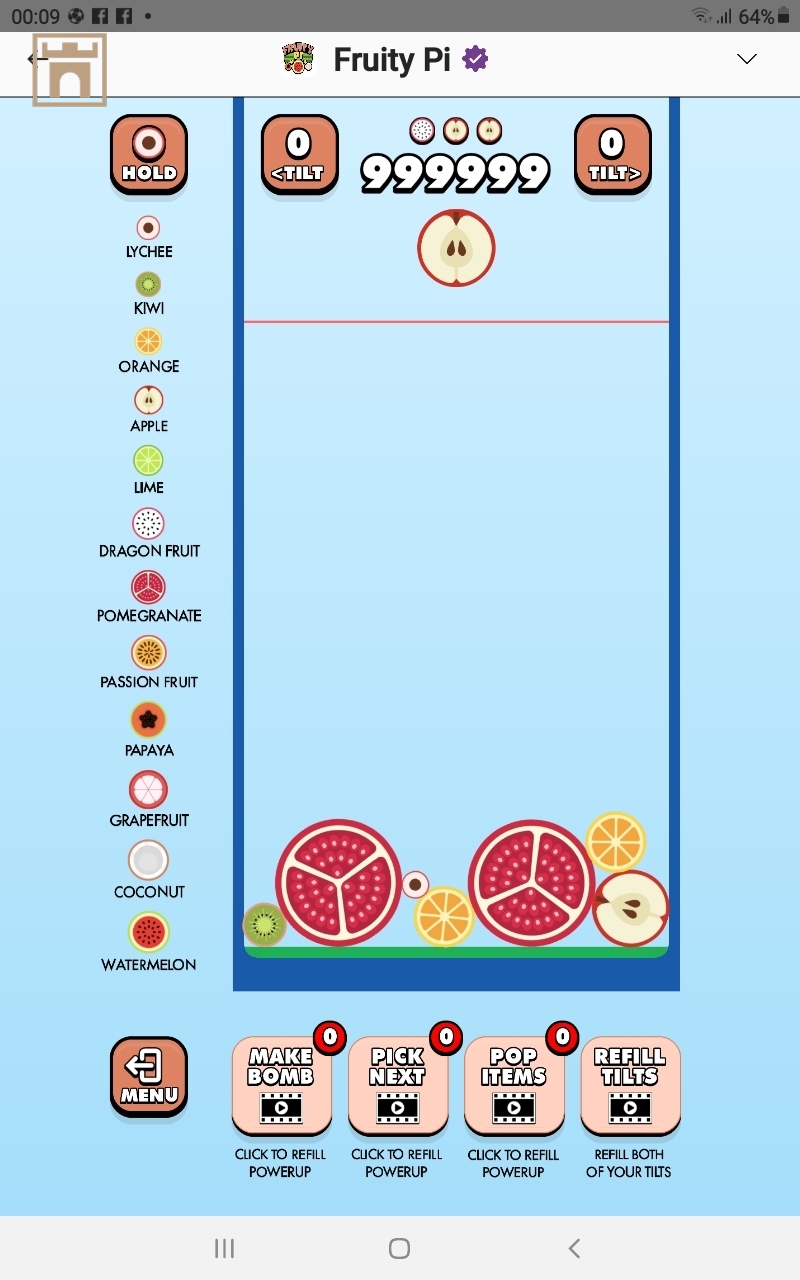
Task: Go back using the top-left arrow
Action: [x=36, y=60]
